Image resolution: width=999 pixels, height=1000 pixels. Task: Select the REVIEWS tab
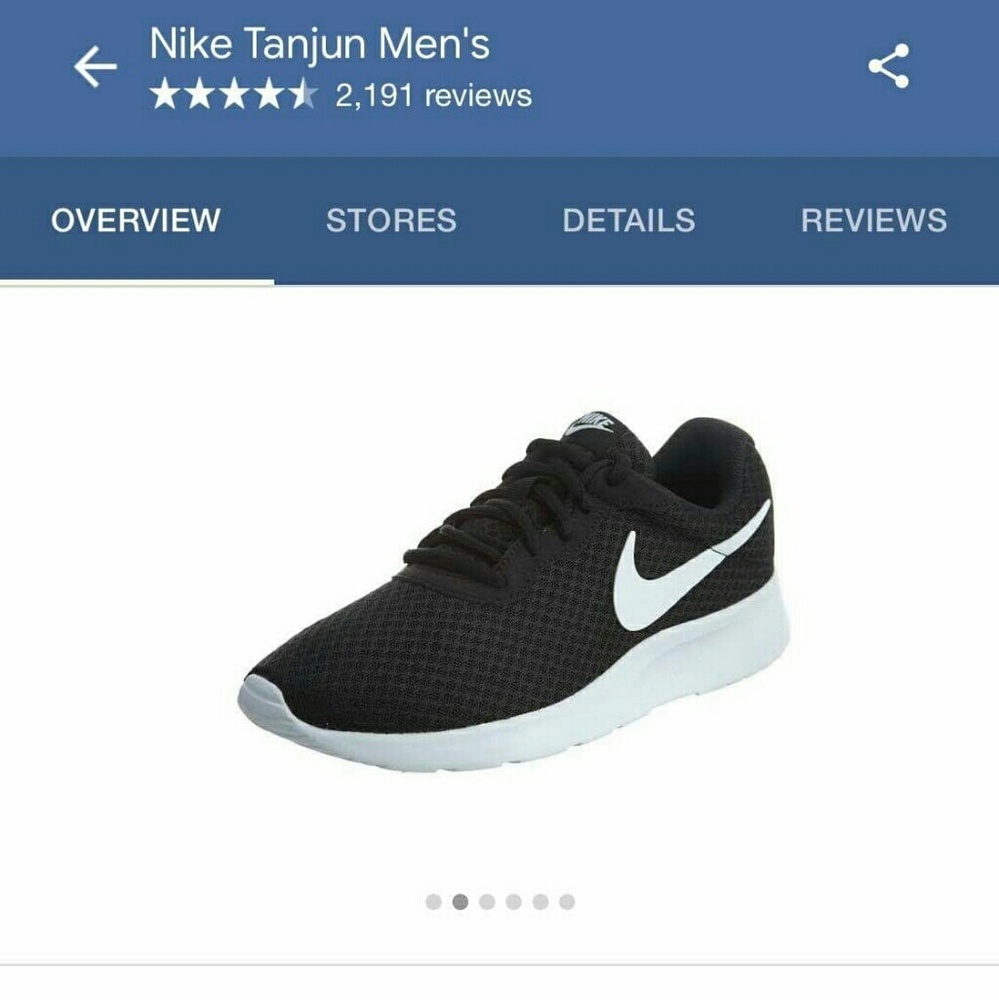[875, 220]
